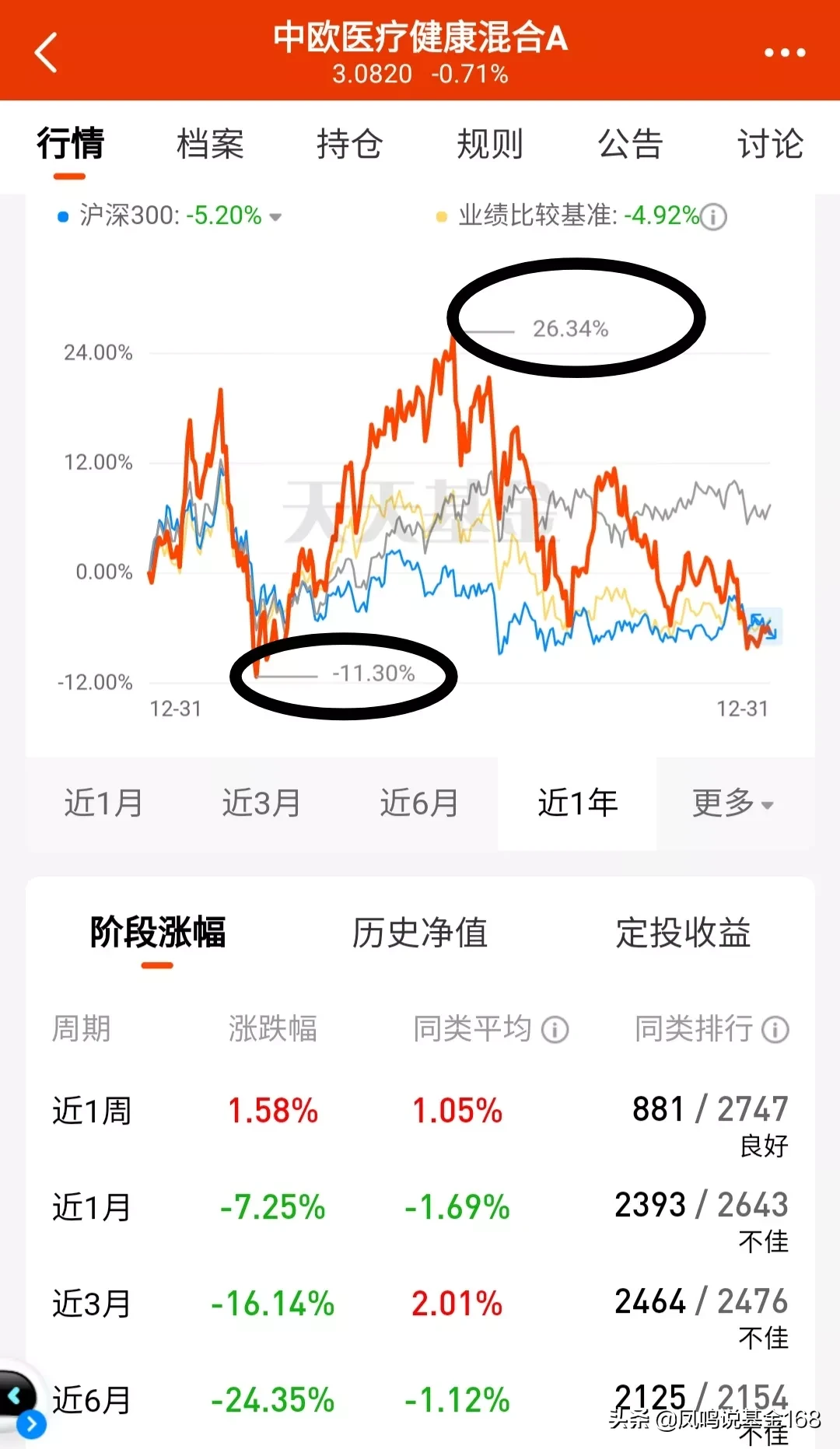This screenshot has height=1449, width=840.
Task: Expand the 沪深300 index dropdown
Action: (275, 217)
